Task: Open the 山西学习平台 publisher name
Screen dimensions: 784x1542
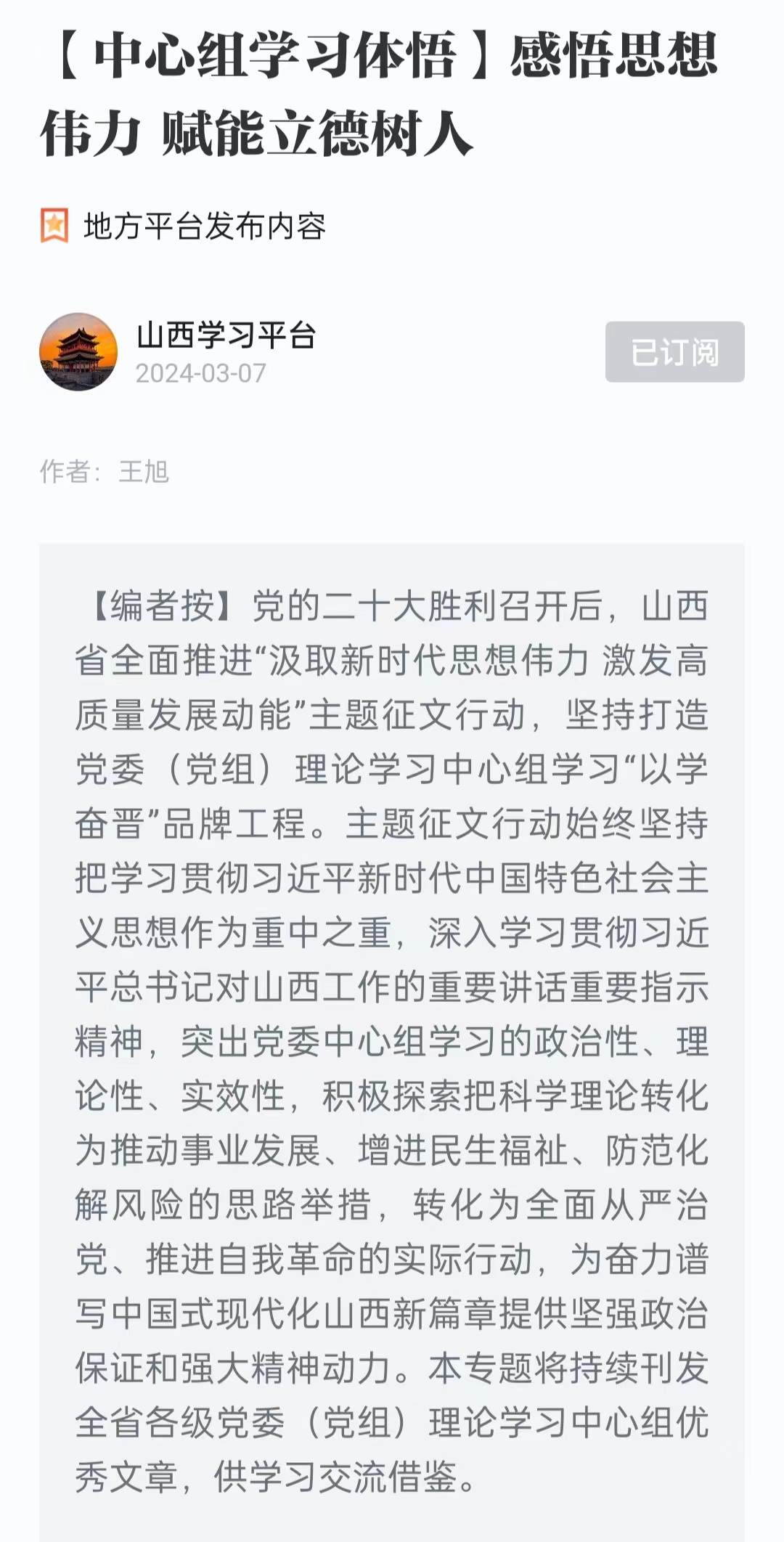Action: click(226, 335)
